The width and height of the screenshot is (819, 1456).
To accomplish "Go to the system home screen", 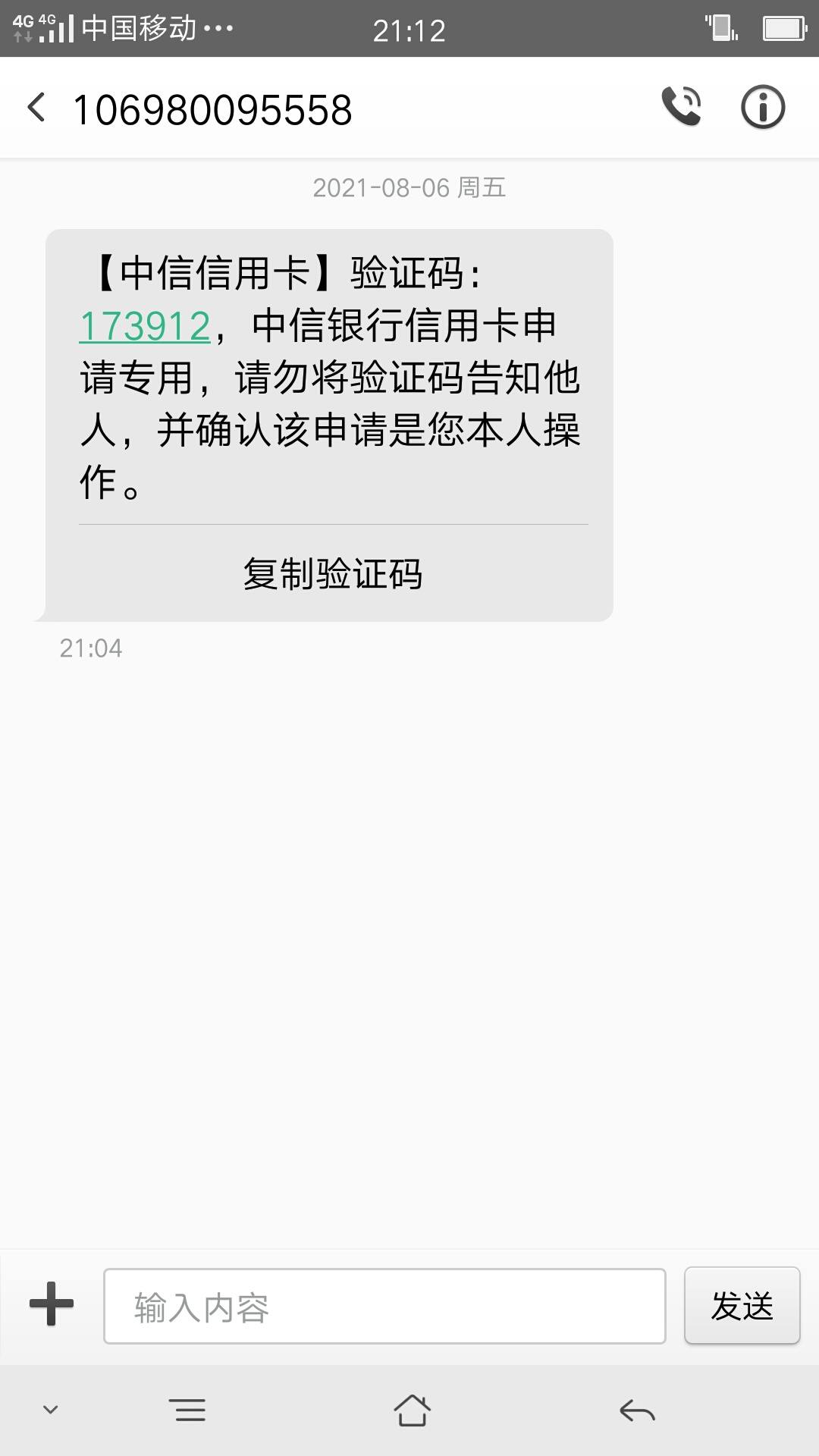I will tap(412, 1410).
